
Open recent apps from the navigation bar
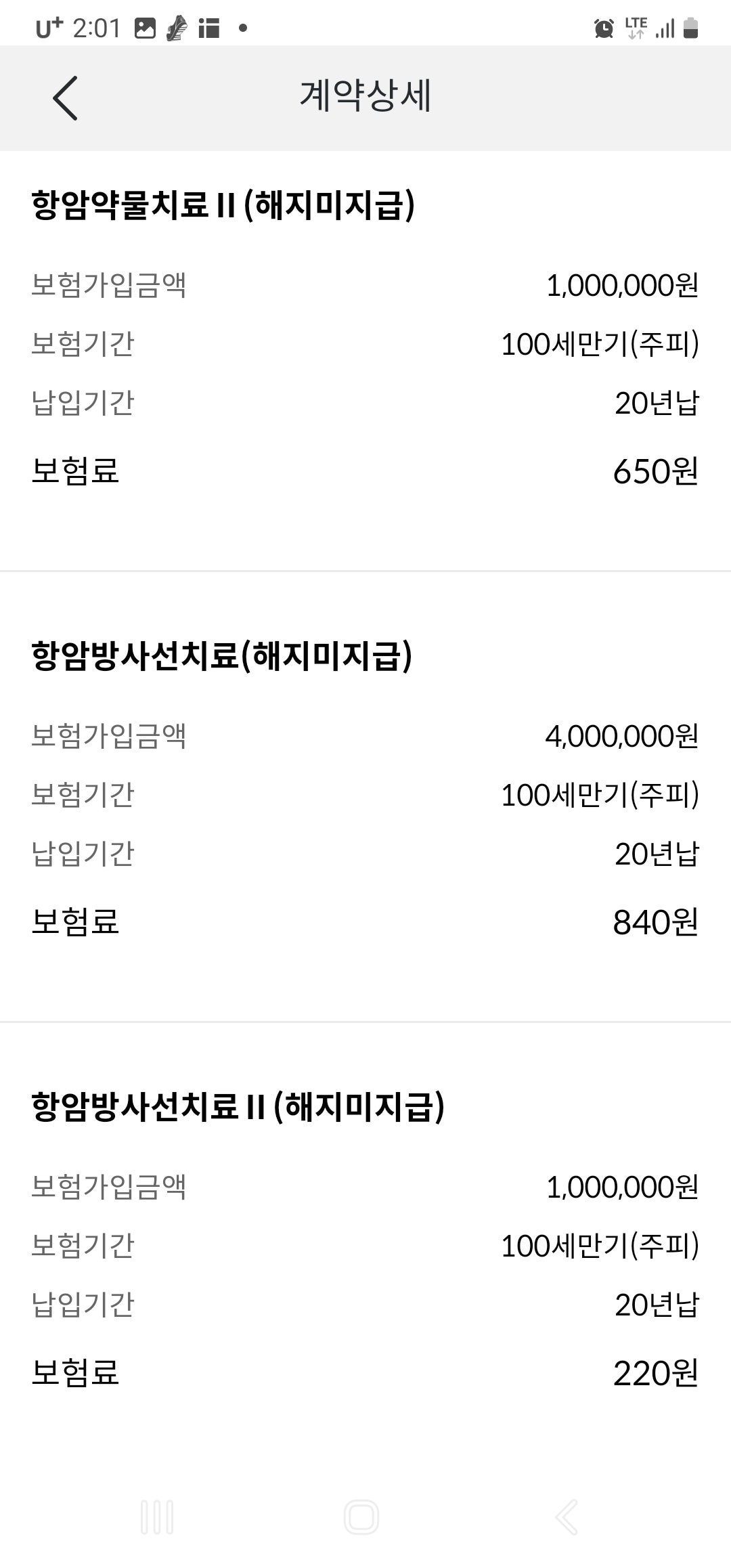pos(157,1517)
